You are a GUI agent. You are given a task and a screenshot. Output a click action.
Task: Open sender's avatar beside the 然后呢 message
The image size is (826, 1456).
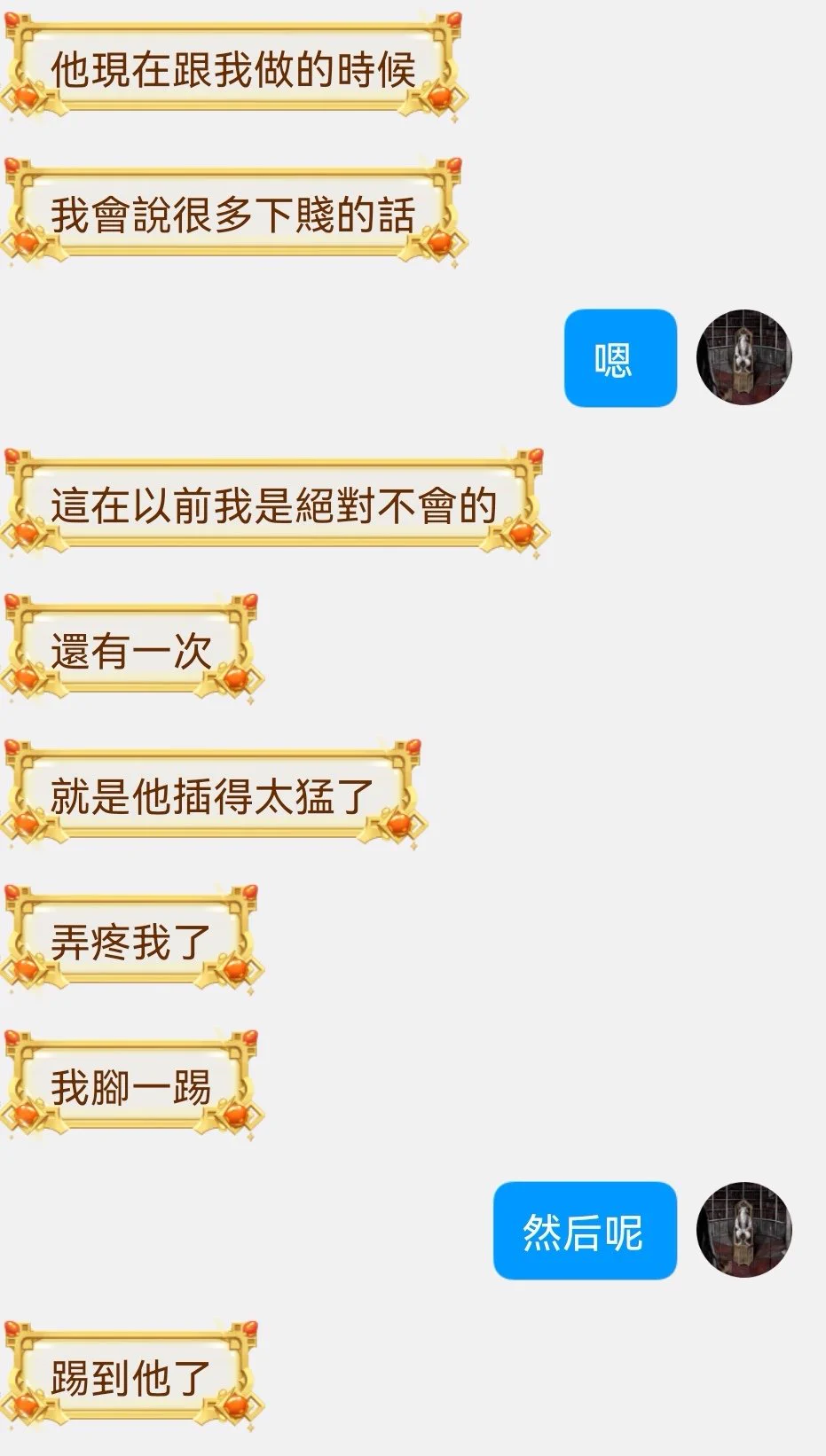click(743, 1229)
